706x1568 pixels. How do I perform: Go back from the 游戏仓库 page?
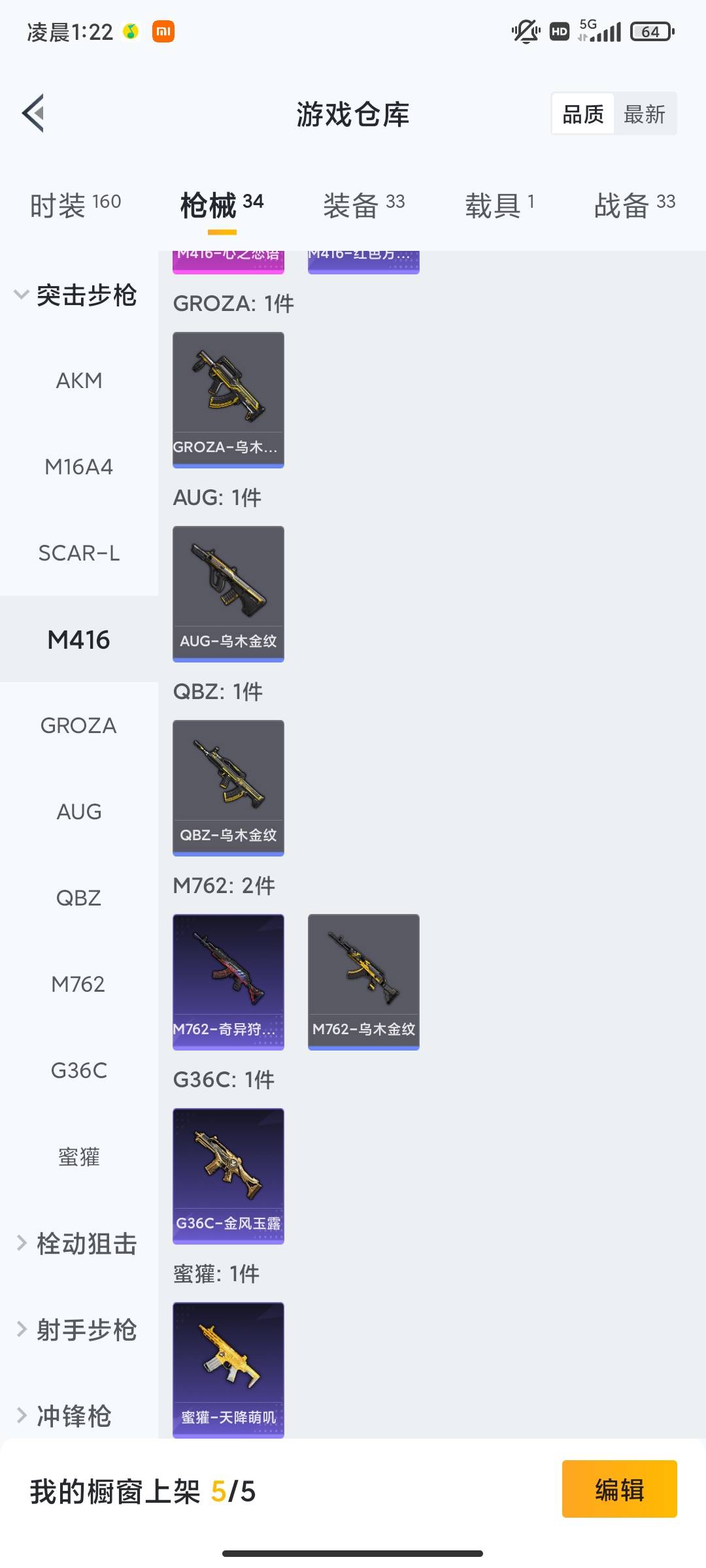pyautogui.click(x=34, y=114)
